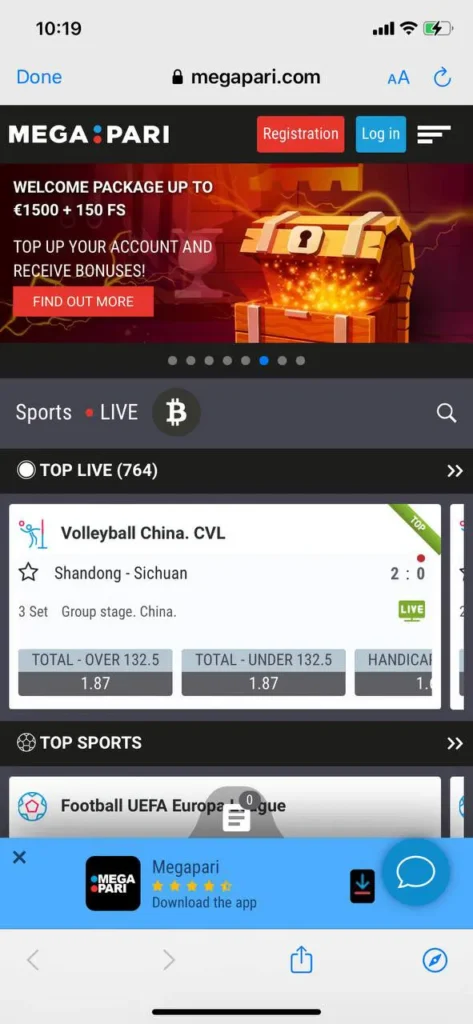
Task: Dismiss the Megapari app download banner
Action: (20, 857)
